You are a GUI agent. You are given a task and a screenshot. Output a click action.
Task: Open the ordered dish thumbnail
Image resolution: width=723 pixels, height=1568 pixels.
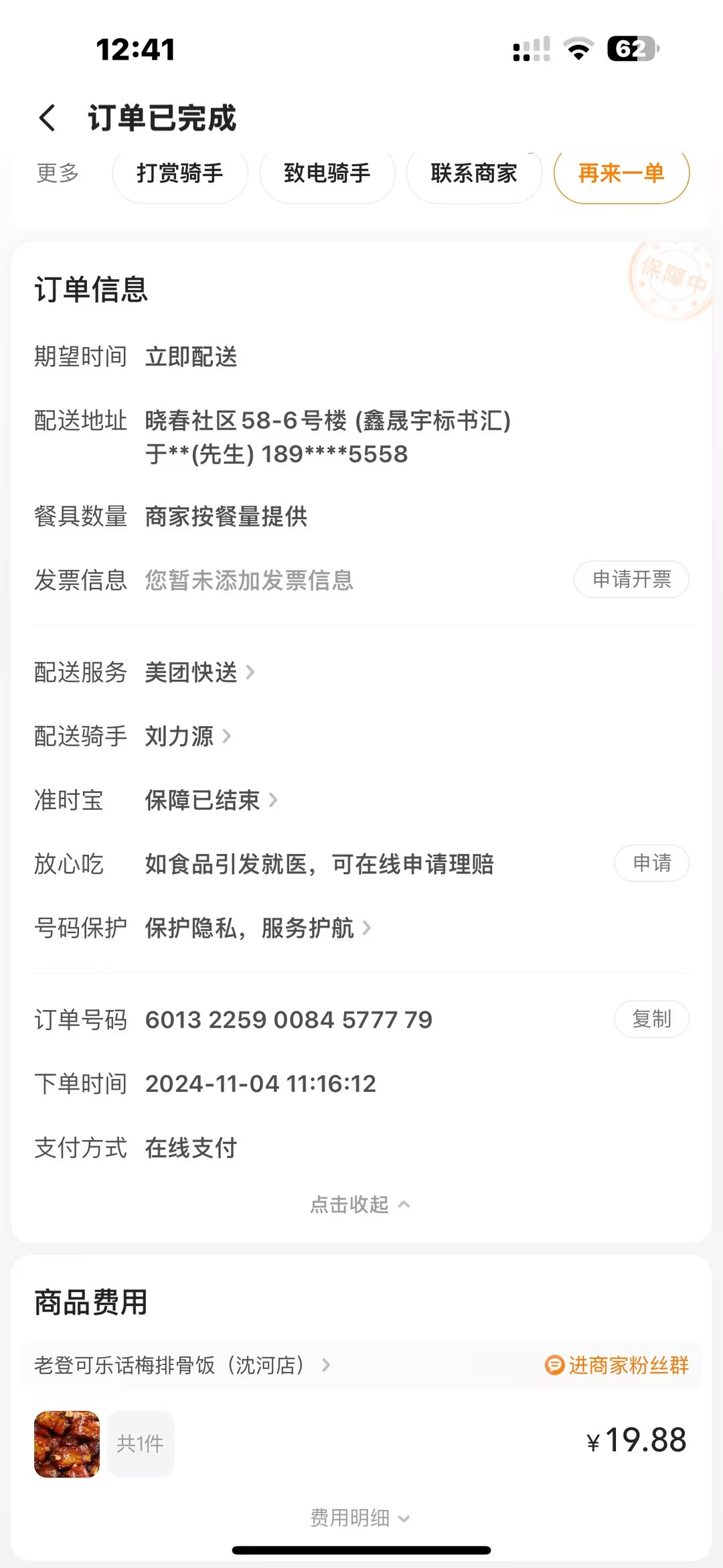coord(67,1444)
